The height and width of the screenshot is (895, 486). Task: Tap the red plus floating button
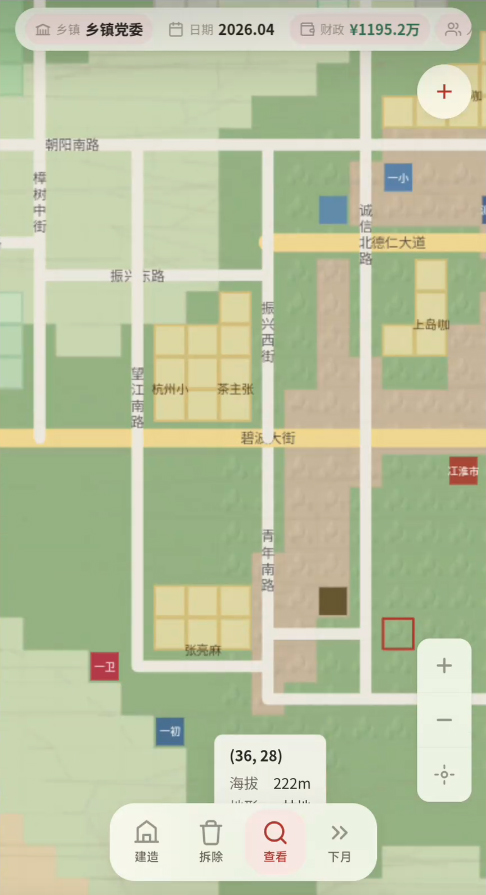(x=444, y=92)
